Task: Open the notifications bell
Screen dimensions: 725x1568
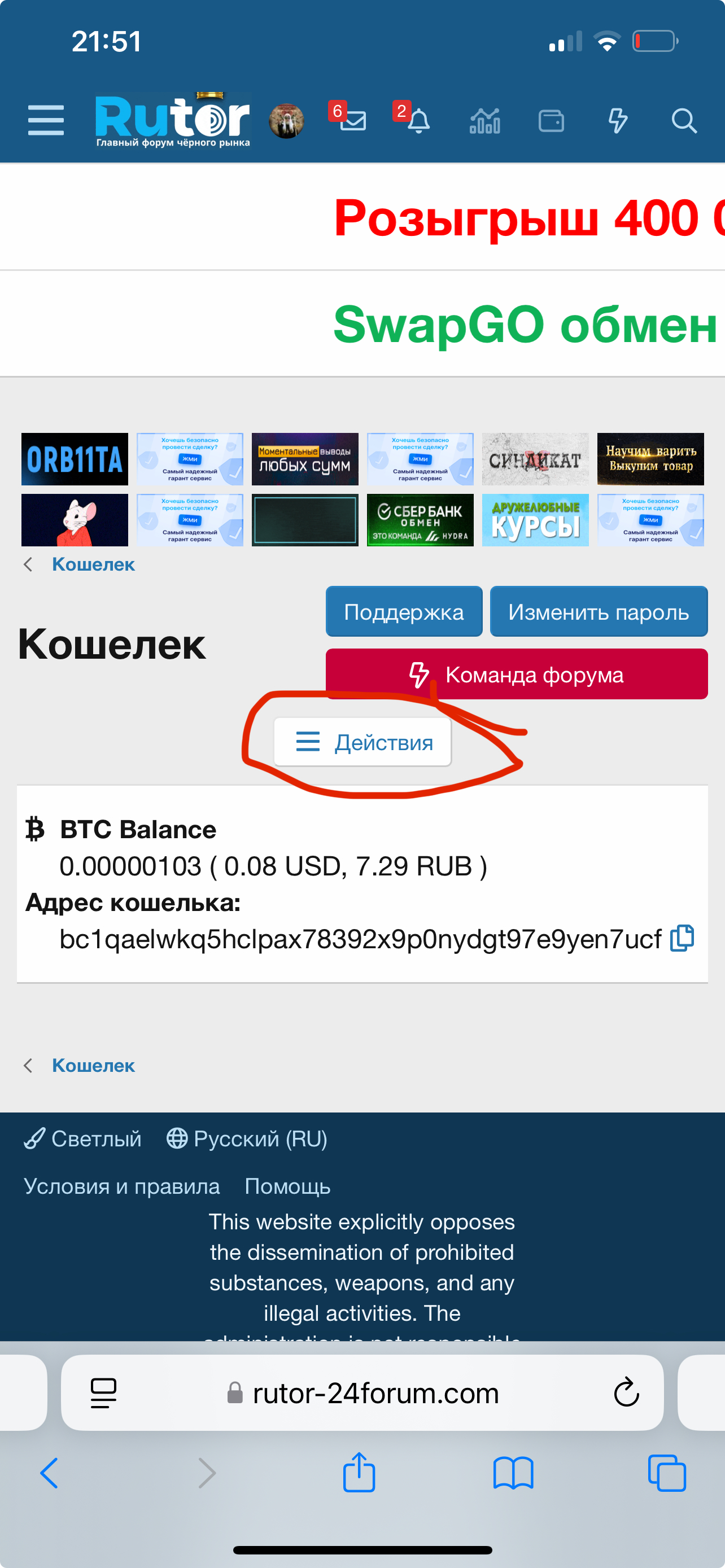Action: point(418,121)
